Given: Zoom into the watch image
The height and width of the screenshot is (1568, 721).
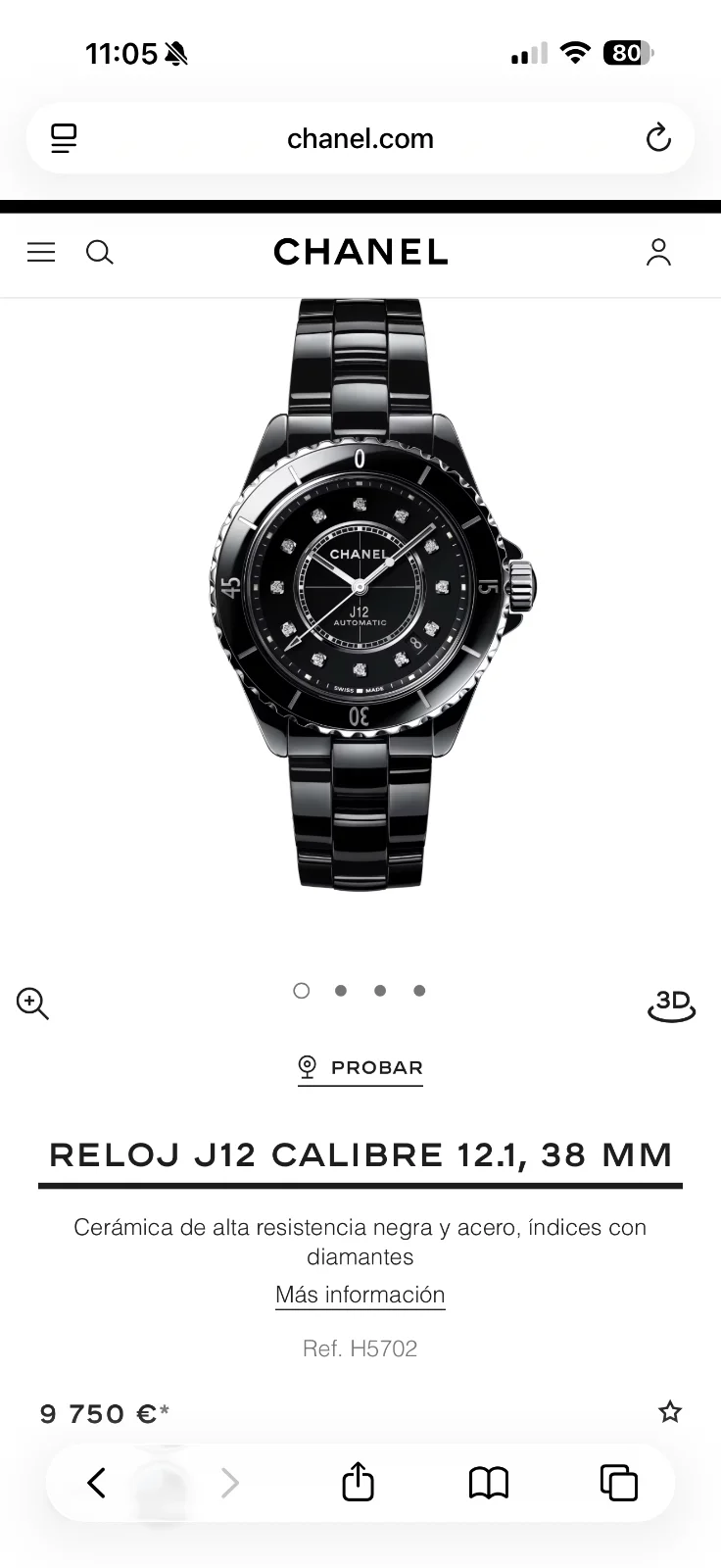Looking at the screenshot, I should point(32,1004).
